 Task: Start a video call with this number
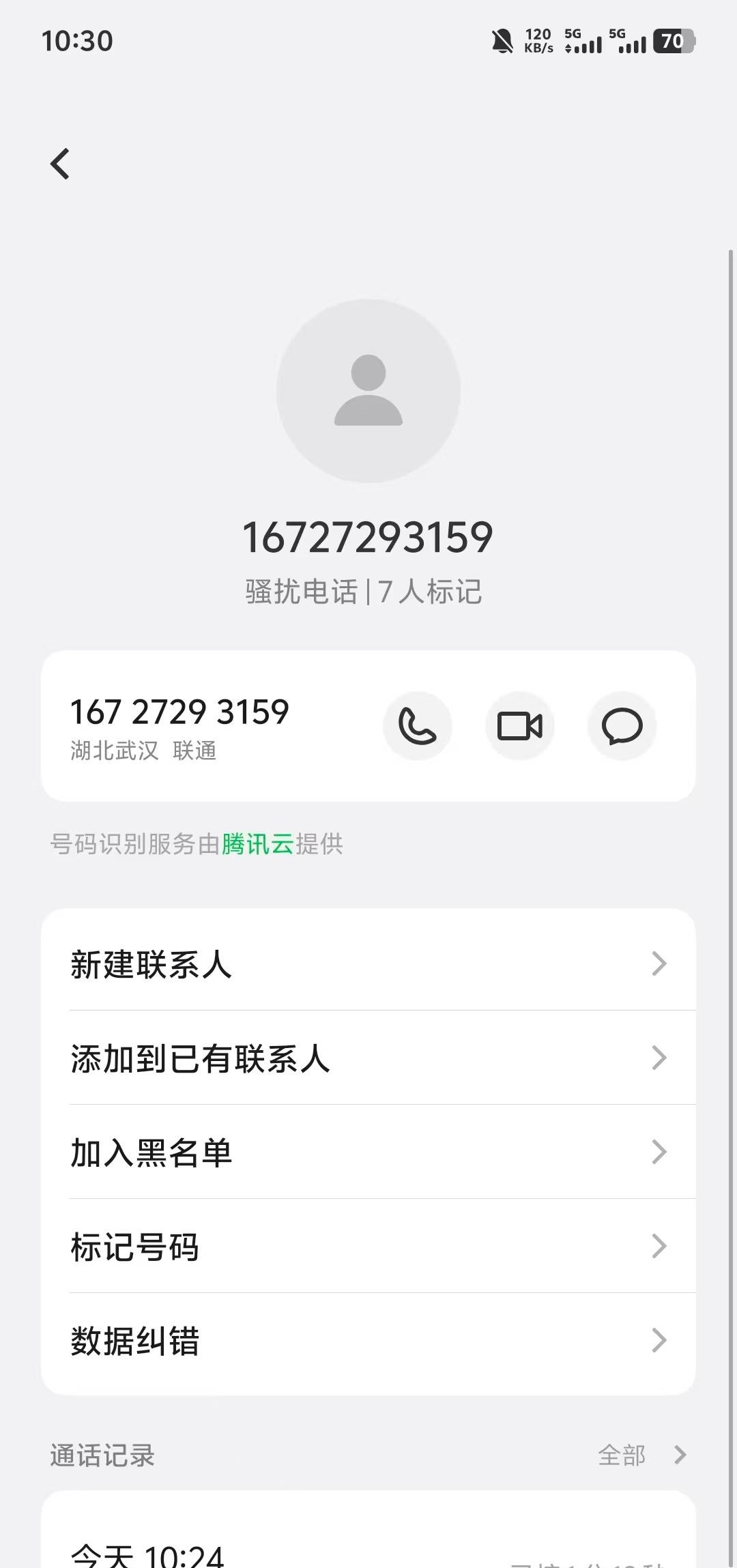point(520,726)
